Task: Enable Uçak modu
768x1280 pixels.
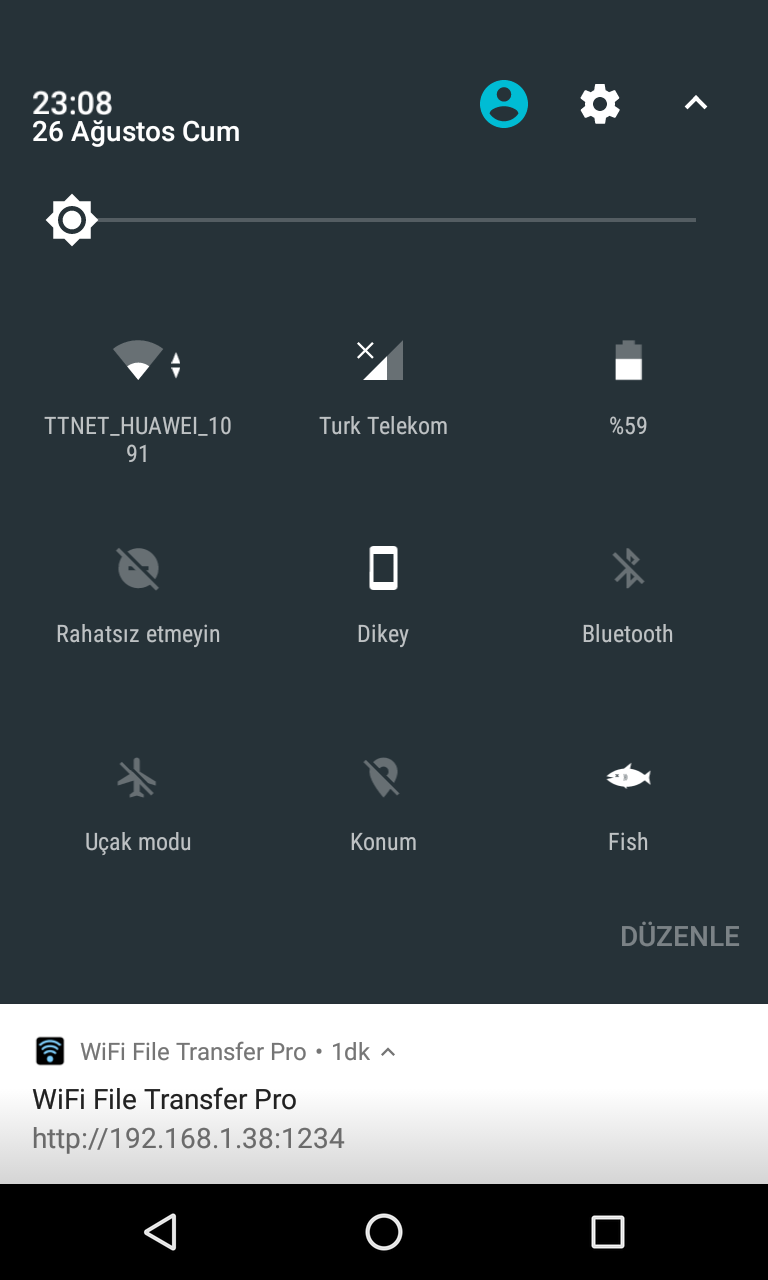Action: 138,804
